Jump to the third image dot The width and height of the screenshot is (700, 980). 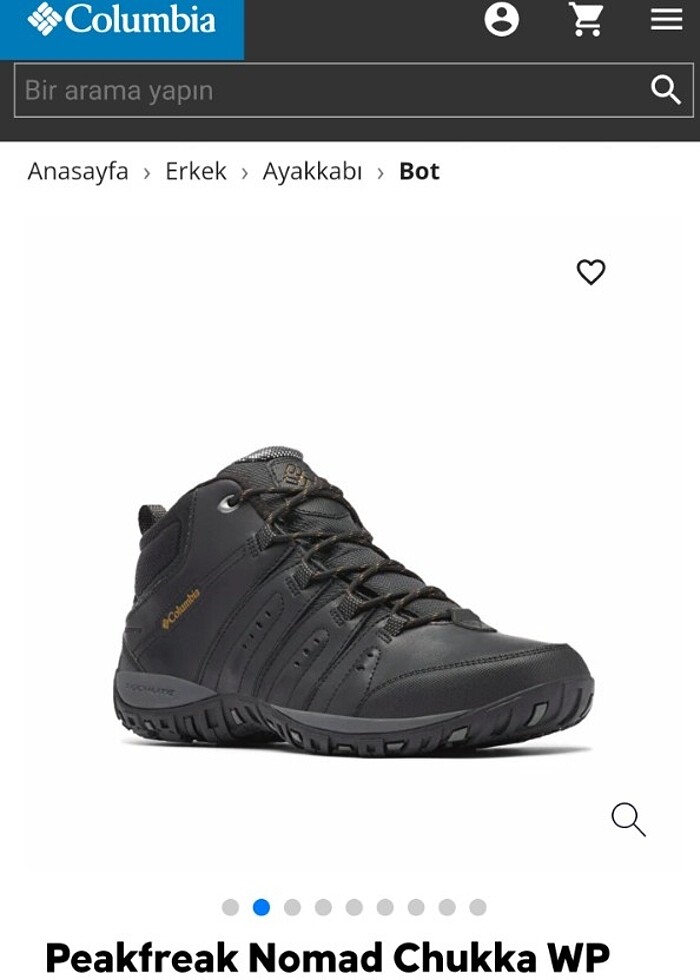tap(292, 907)
